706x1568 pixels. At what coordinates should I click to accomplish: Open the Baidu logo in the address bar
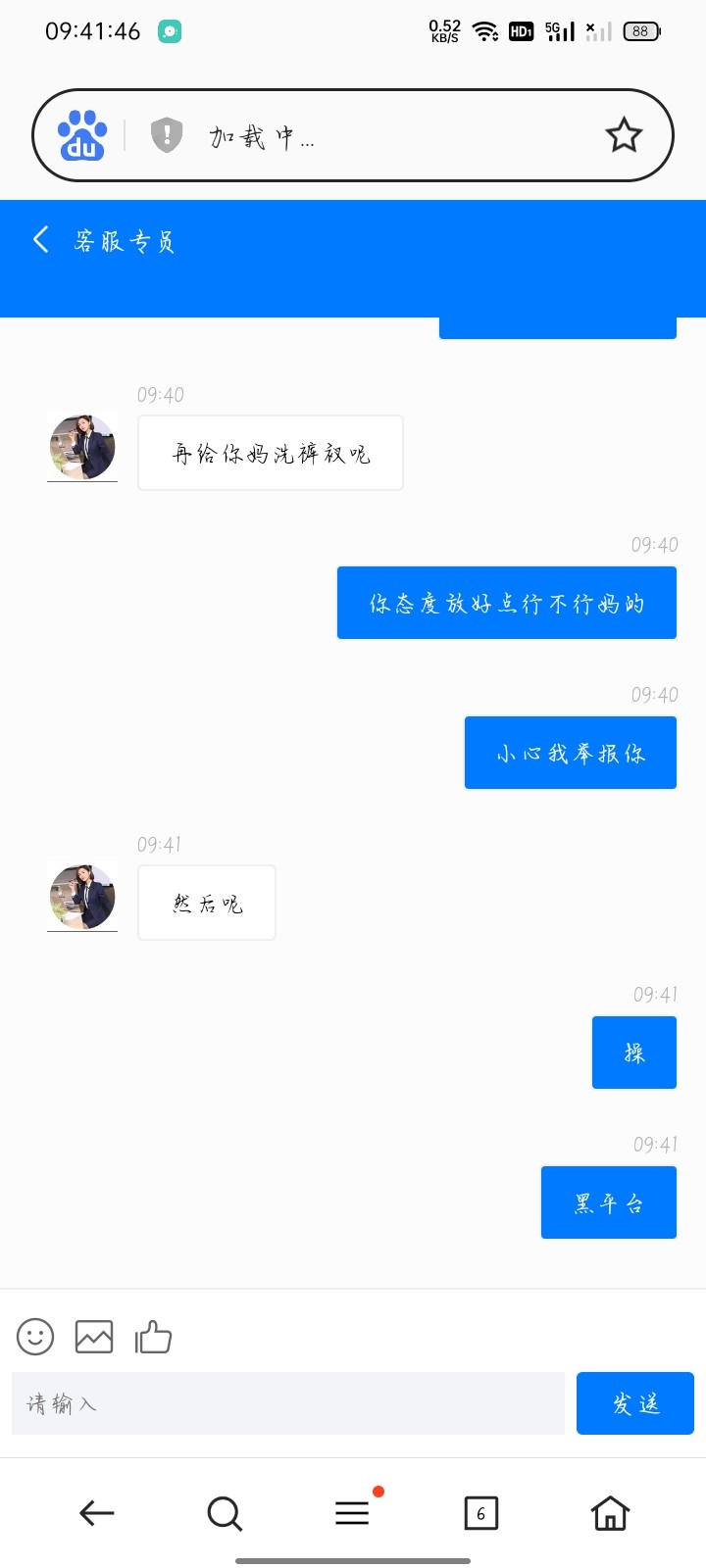pos(82,135)
